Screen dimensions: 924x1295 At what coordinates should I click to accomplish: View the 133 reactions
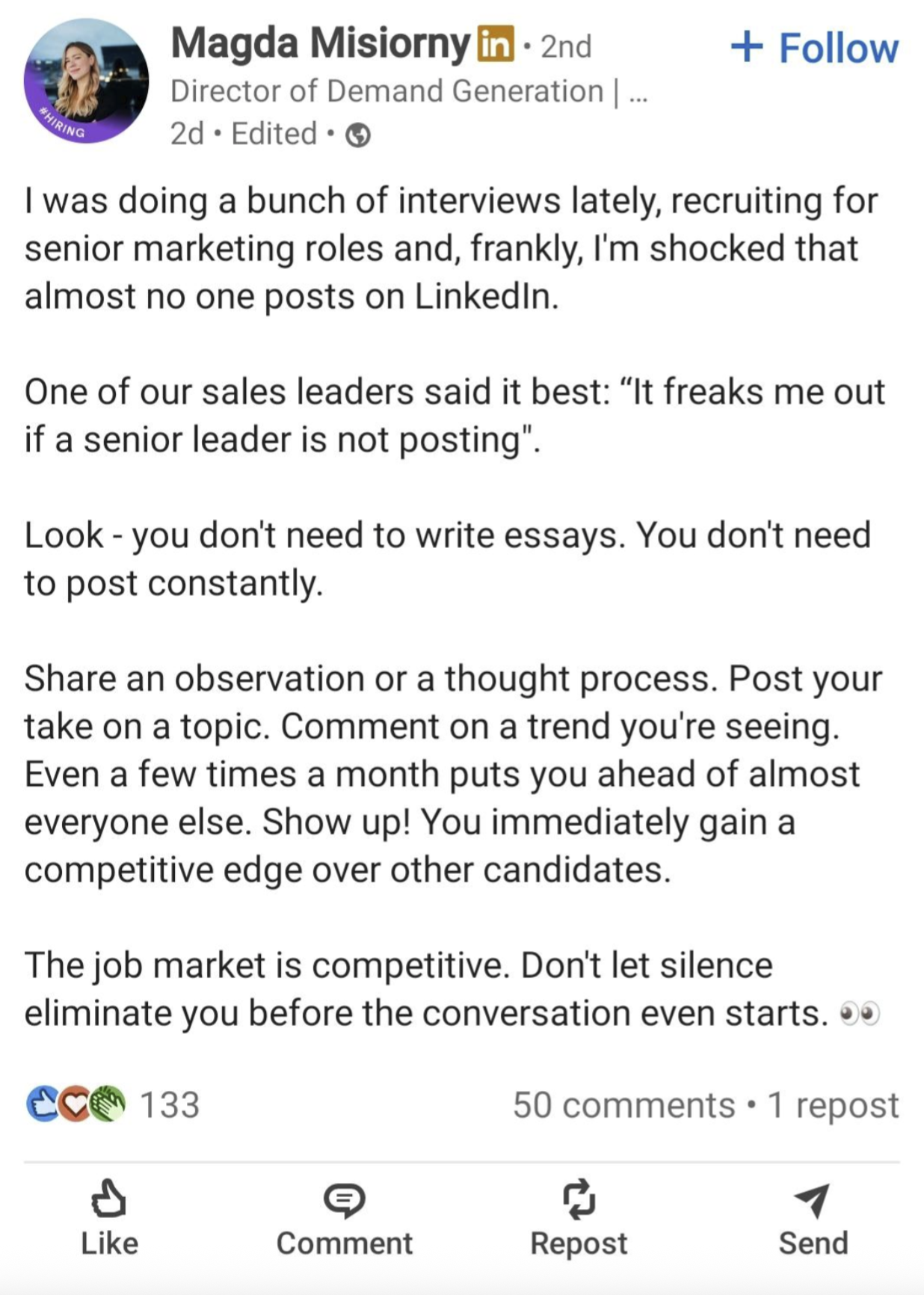click(x=114, y=1104)
